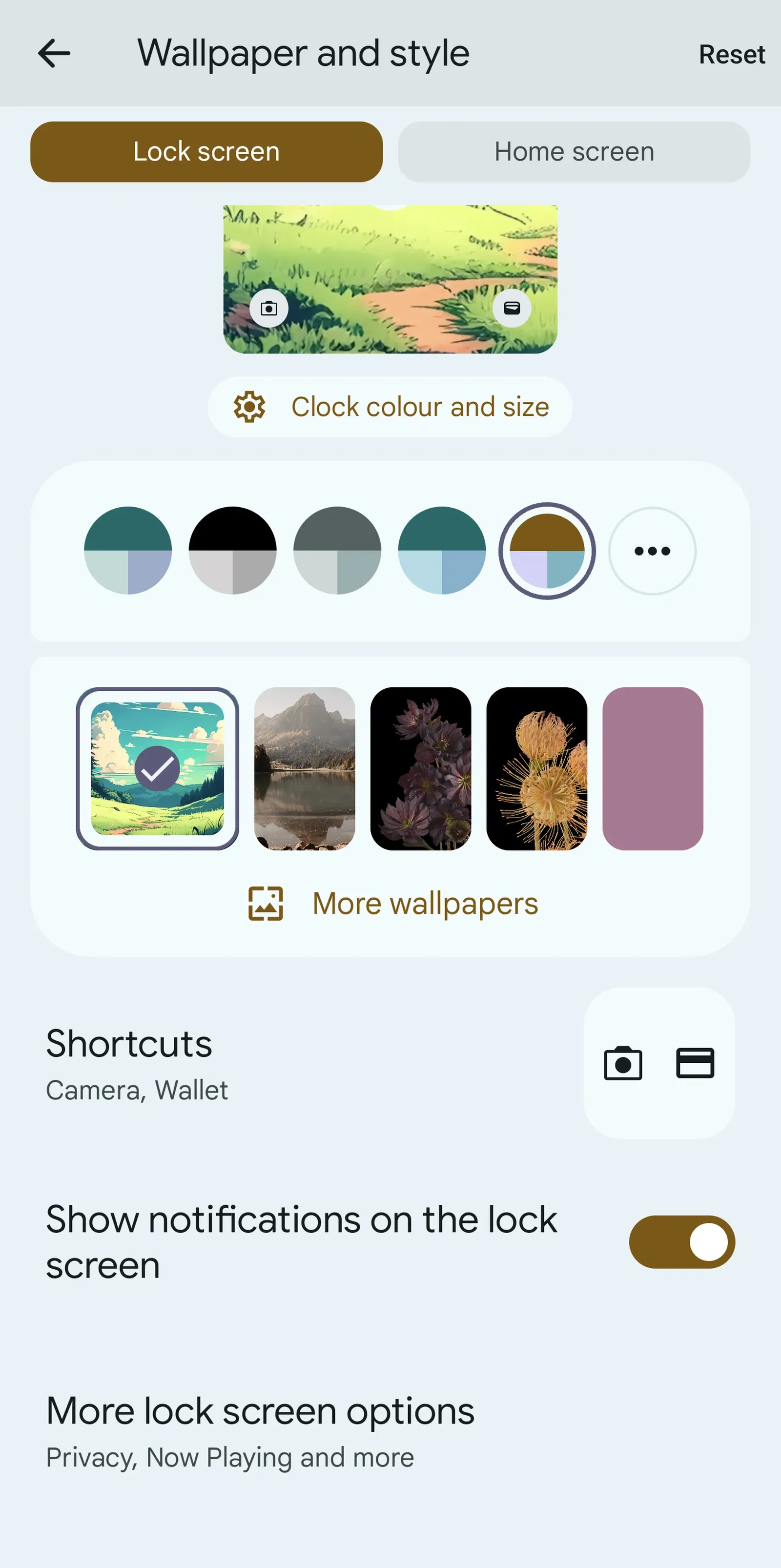Turn off Show notifications on the lock screen
Image resolution: width=781 pixels, height=1568 pixels.
click(682, 1242)
